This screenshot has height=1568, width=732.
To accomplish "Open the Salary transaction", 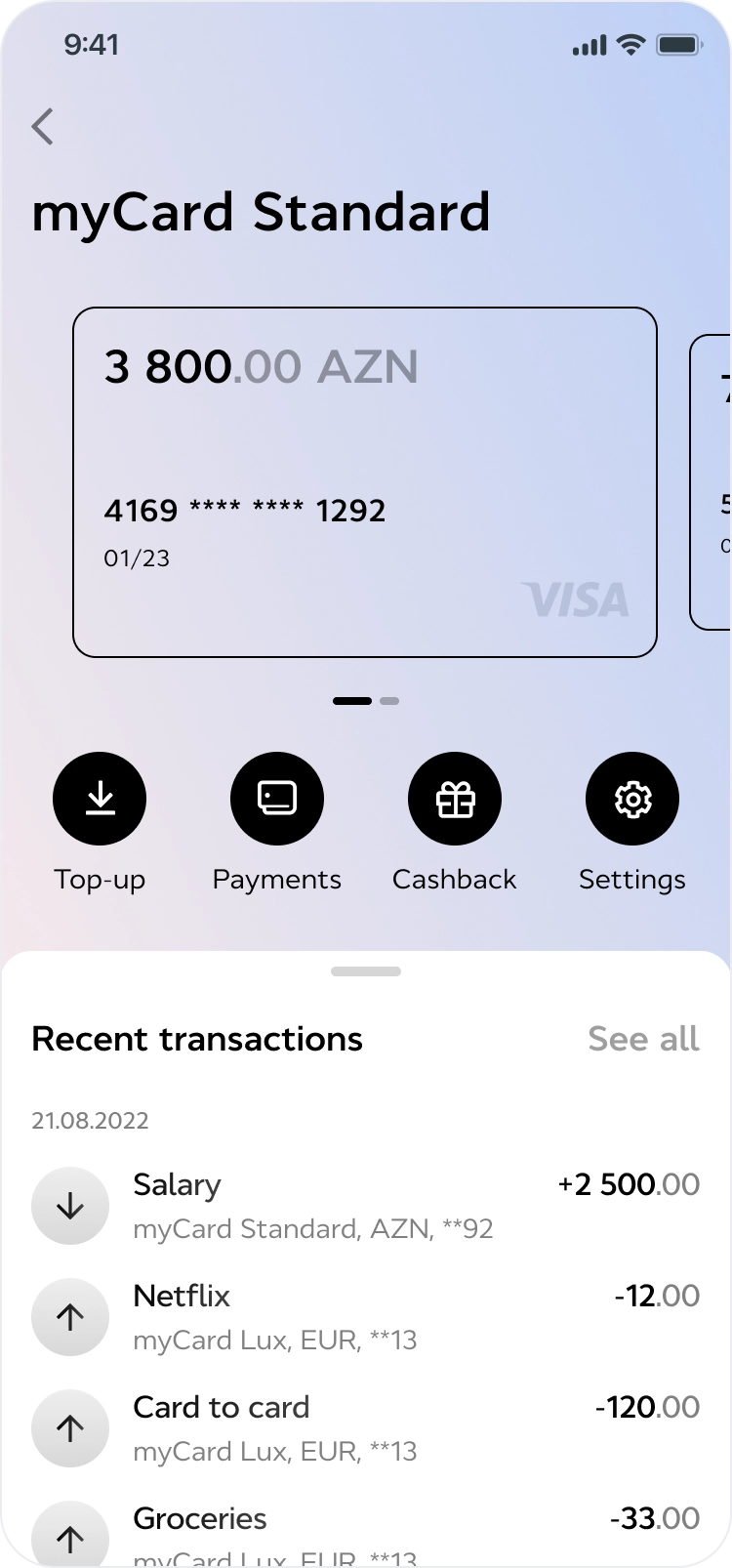I will click(x=365, y=1206).
